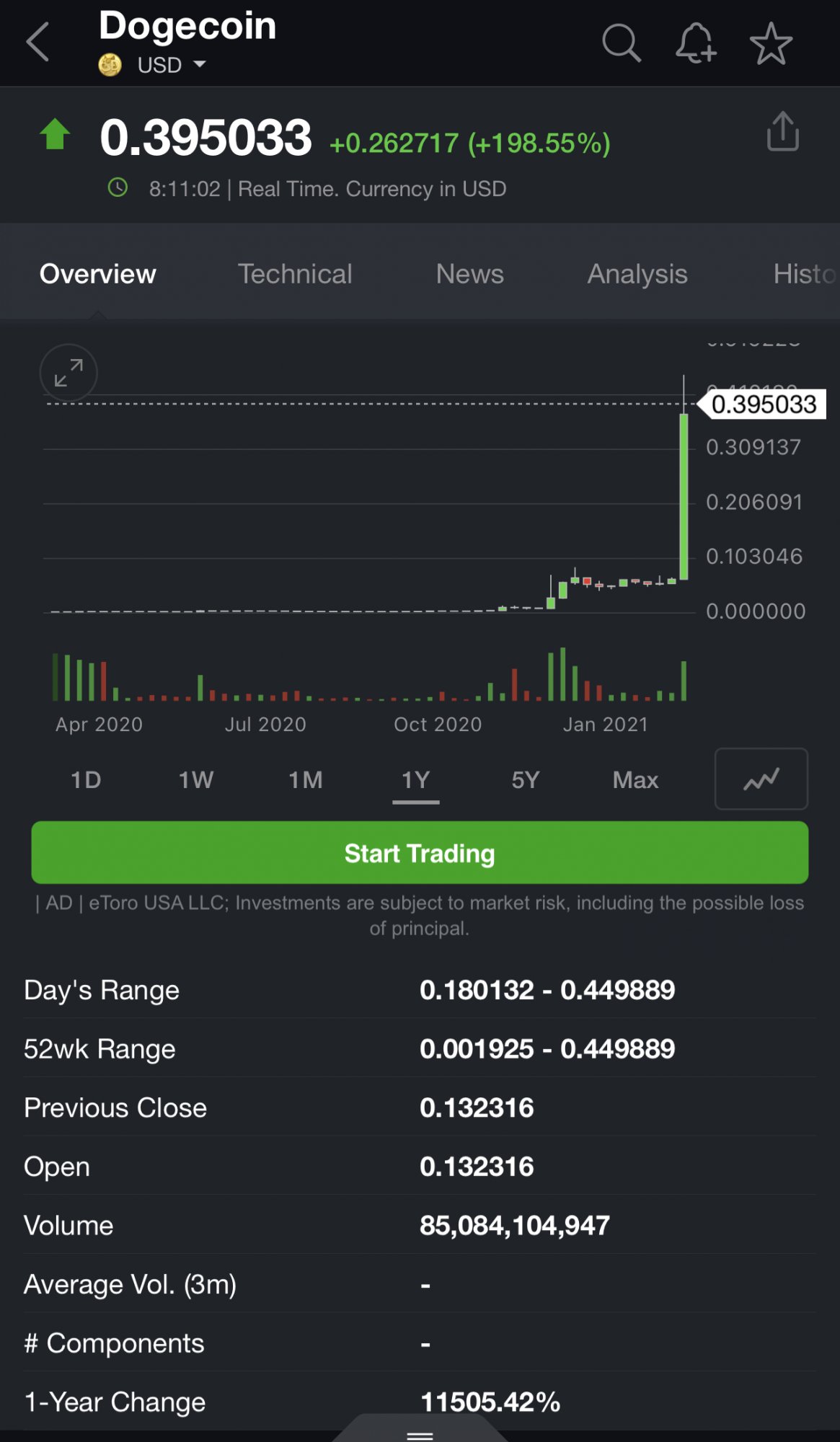The image size is (840, 1442).
Task: Select the 1D chart range
Action: (86, 780)
